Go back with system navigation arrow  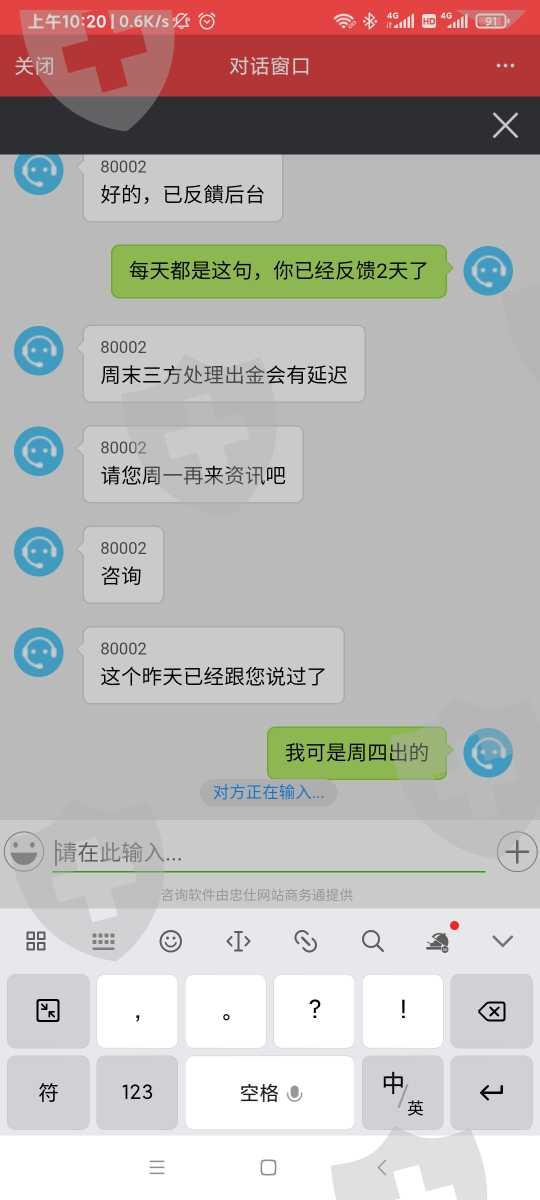(381, 1167)
